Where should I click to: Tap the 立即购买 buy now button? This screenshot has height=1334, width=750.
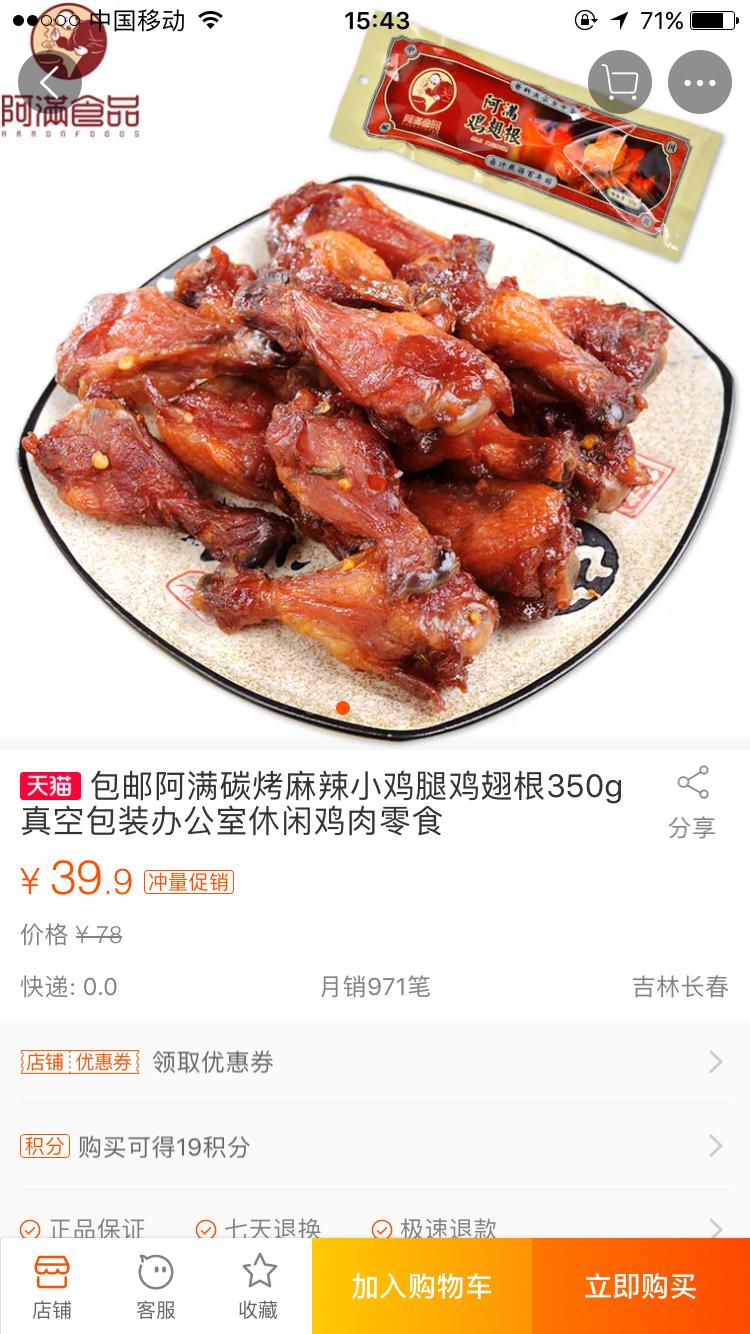[x=640, y=1286]
